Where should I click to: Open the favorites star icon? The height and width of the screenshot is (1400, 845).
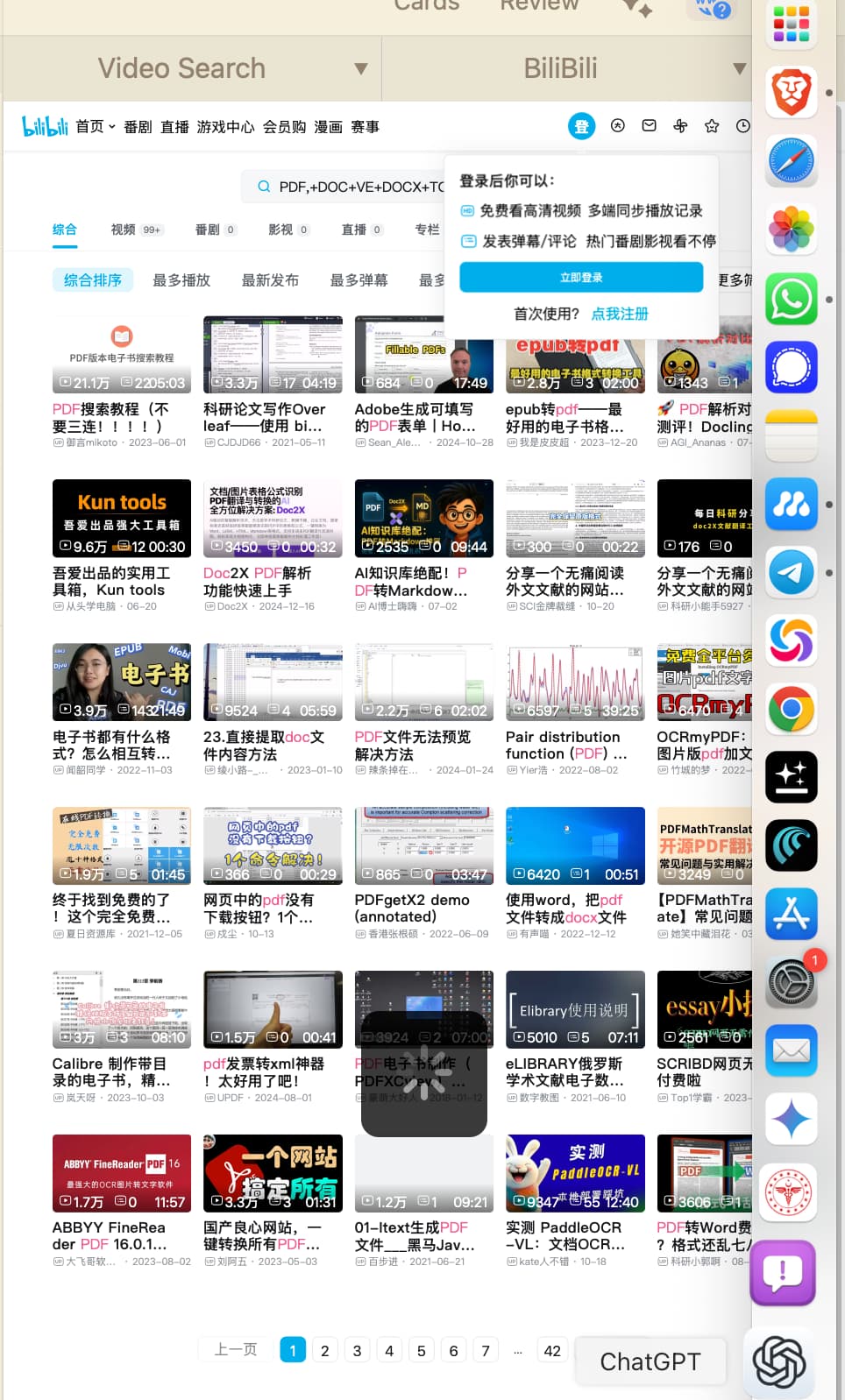point(712,126)
